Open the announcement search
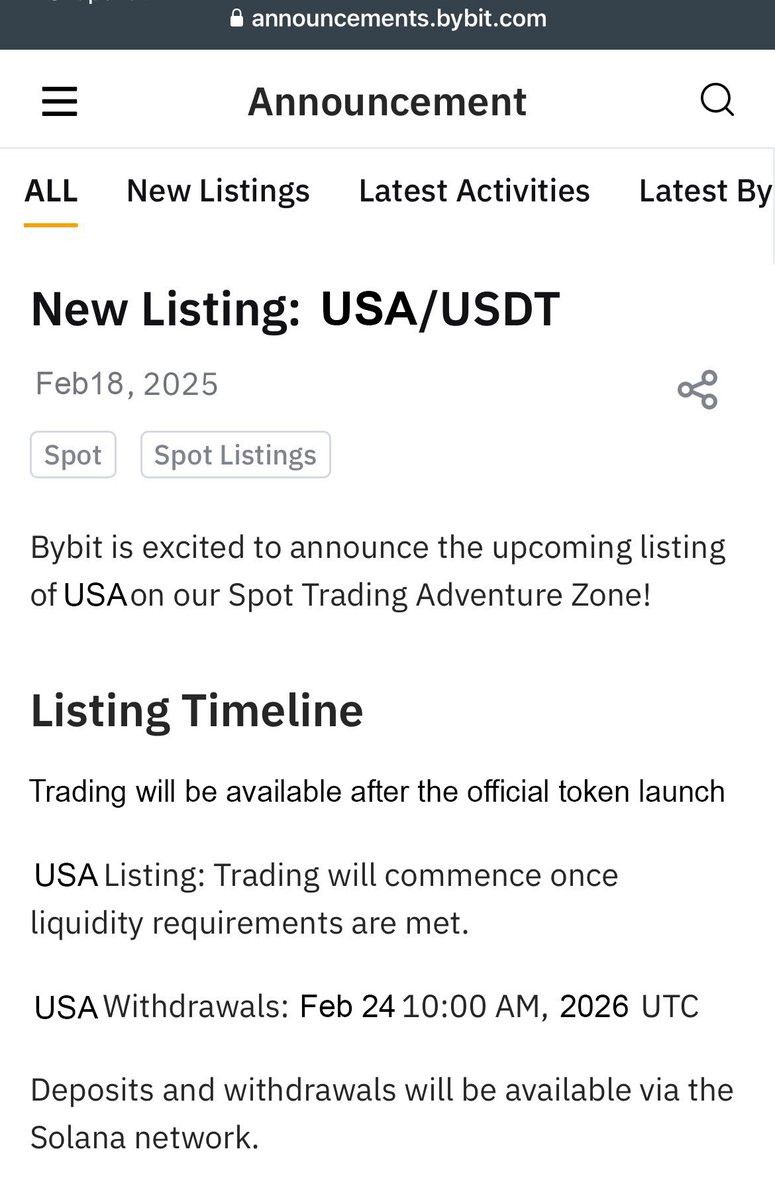 click(x=717, y=100)
